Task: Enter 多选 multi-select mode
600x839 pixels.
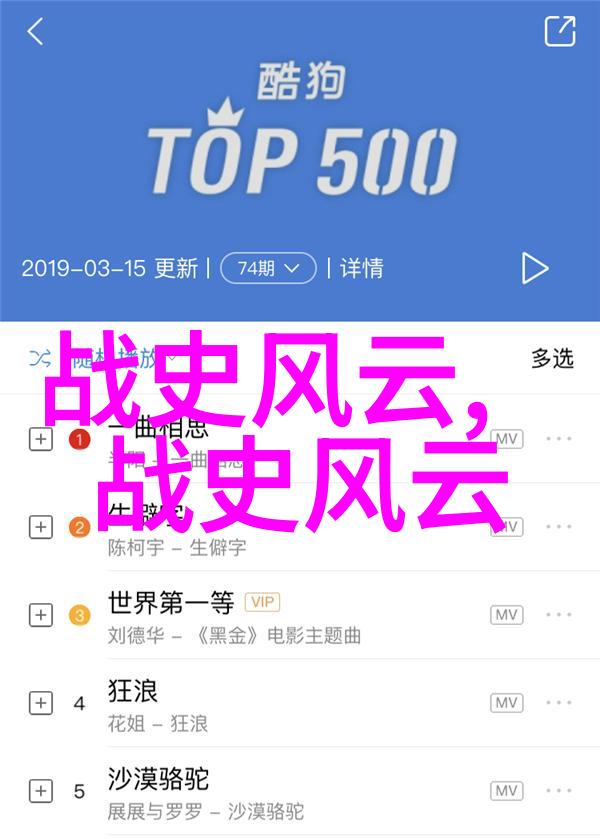Action: [551, 358]
